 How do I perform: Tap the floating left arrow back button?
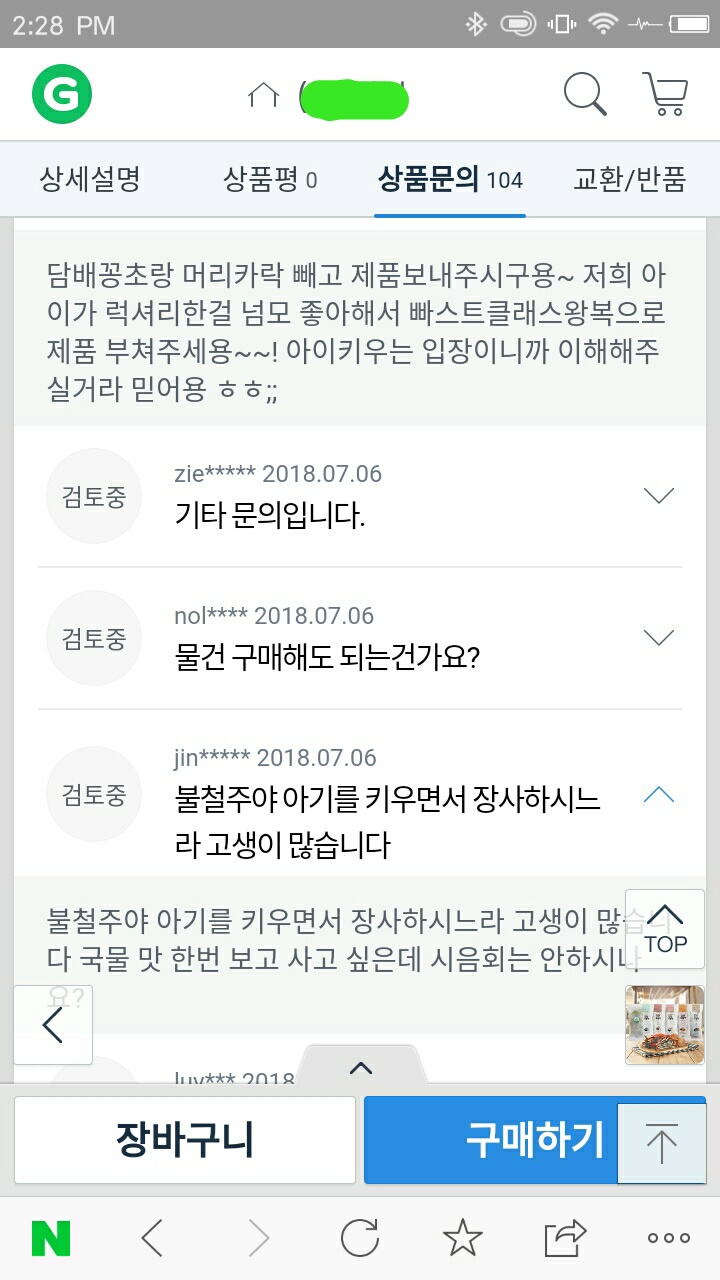click(x=53, y=1025)
